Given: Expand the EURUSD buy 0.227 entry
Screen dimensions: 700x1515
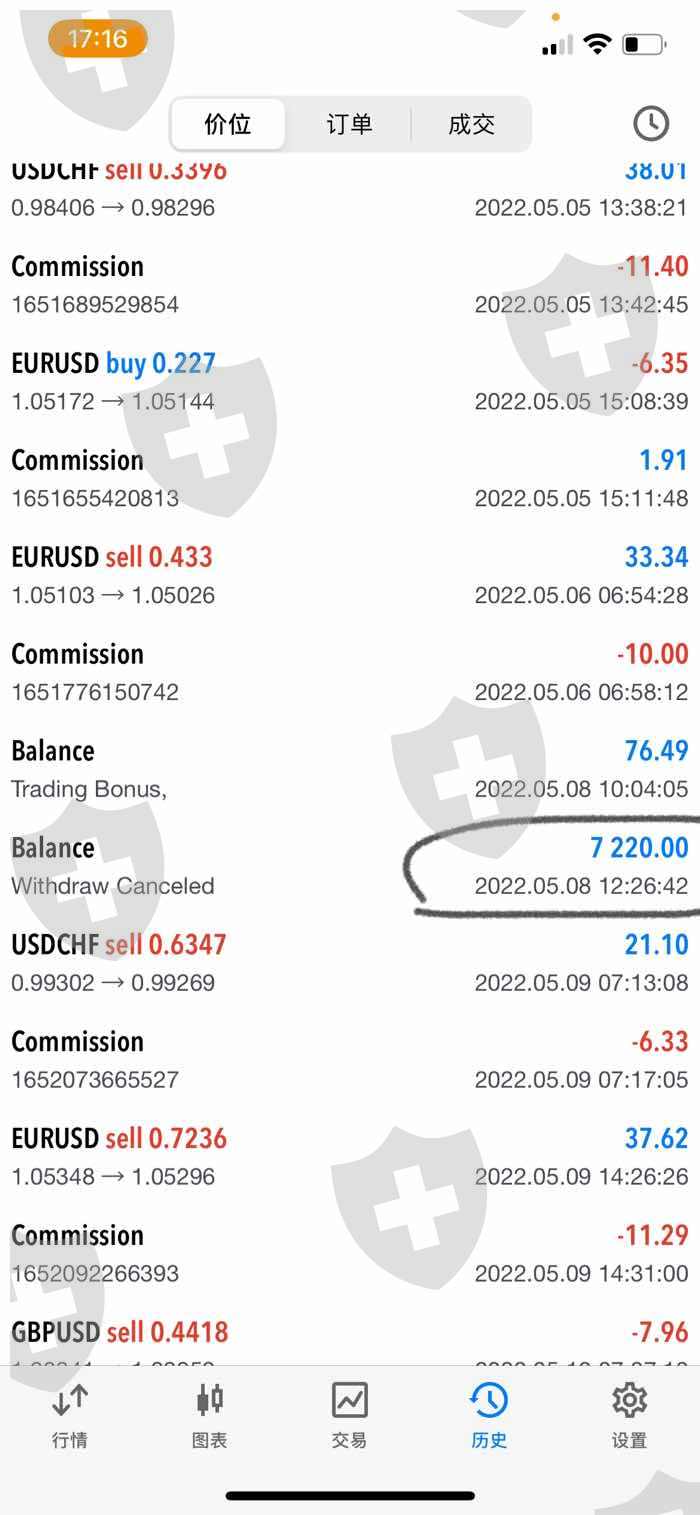Looking at the screenshot, I should [x=350, y=382].
